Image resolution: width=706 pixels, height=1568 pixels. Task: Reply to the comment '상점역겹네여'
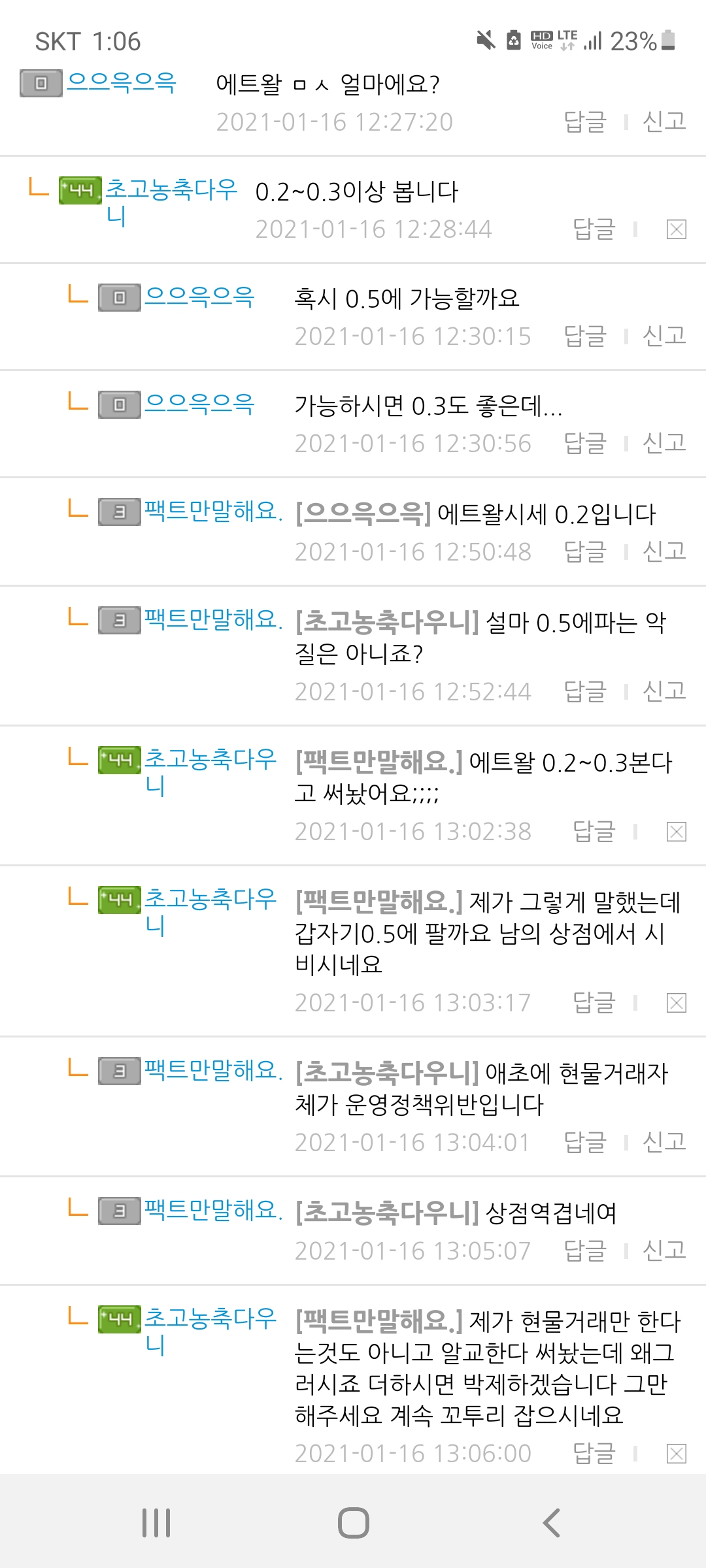tap(585, 1250)
